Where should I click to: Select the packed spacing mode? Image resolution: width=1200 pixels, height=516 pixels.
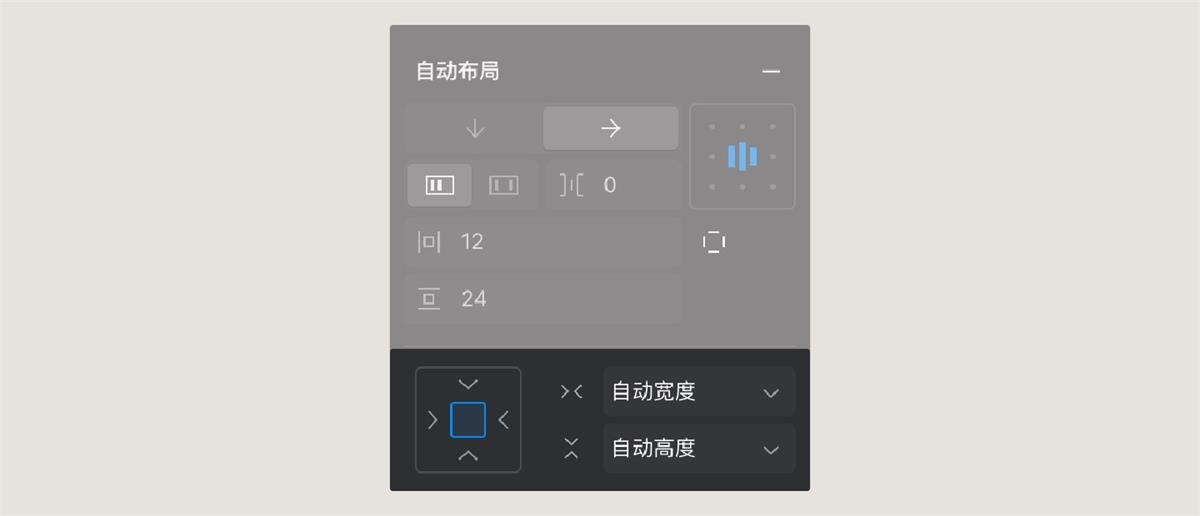pos(440,185)
